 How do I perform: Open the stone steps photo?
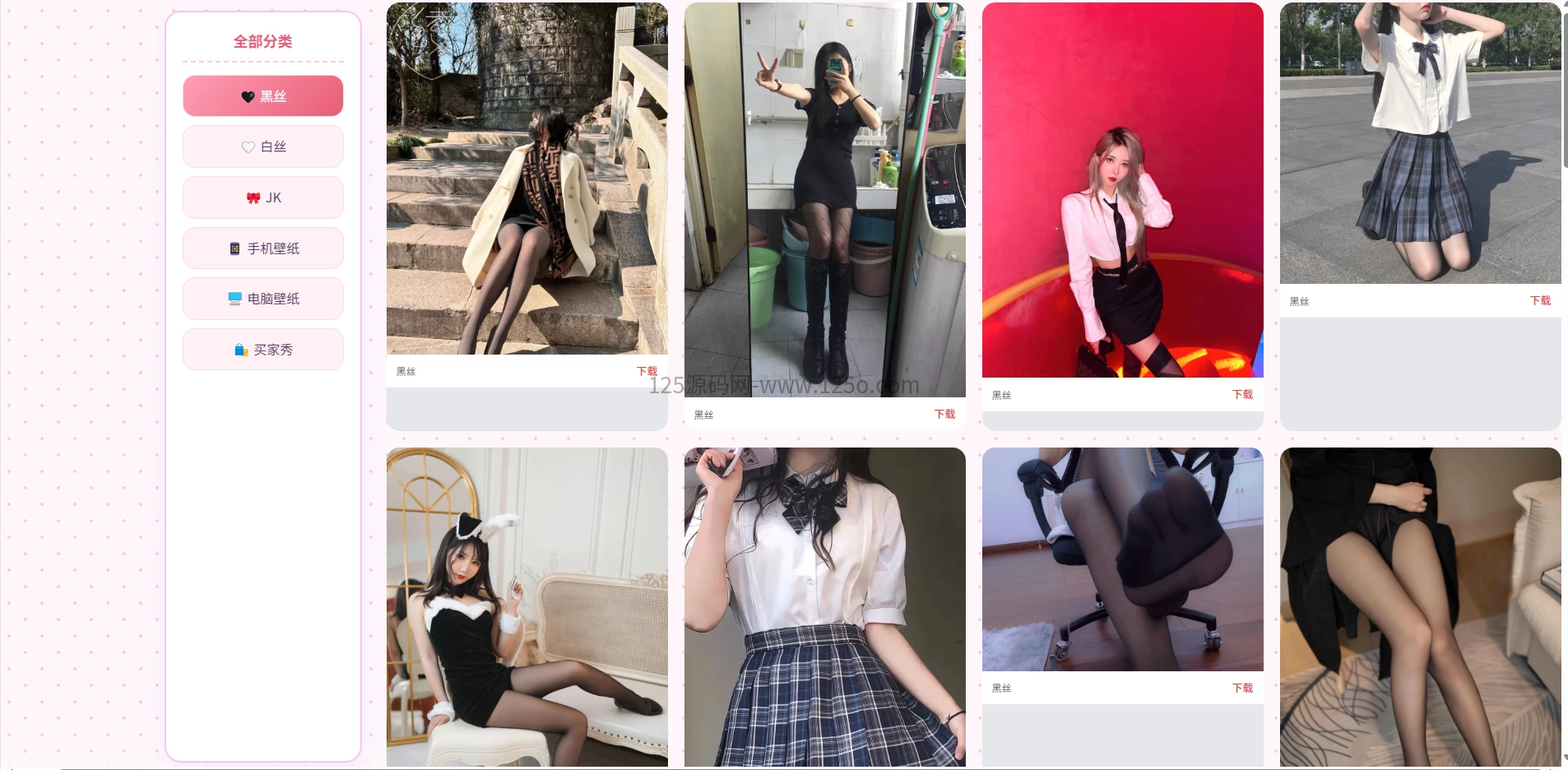[527, 179]
